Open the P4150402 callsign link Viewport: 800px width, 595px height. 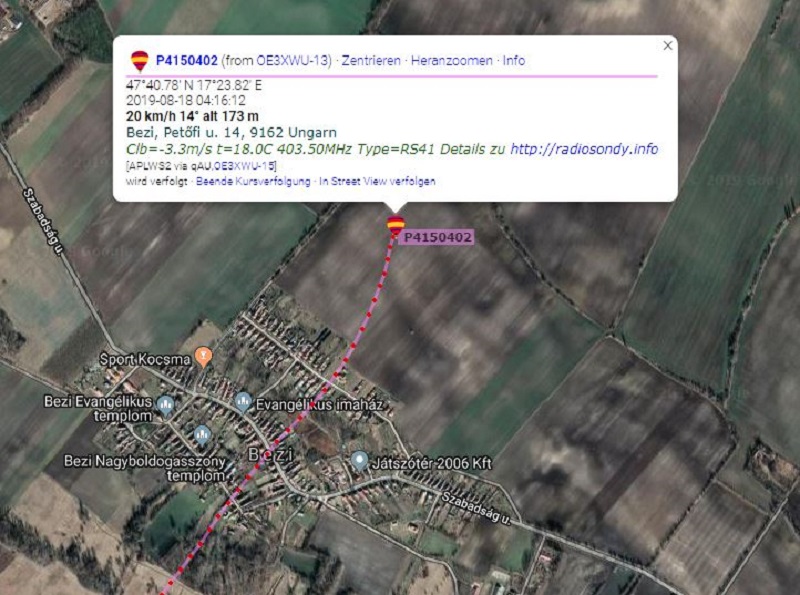tap(187, 61)
